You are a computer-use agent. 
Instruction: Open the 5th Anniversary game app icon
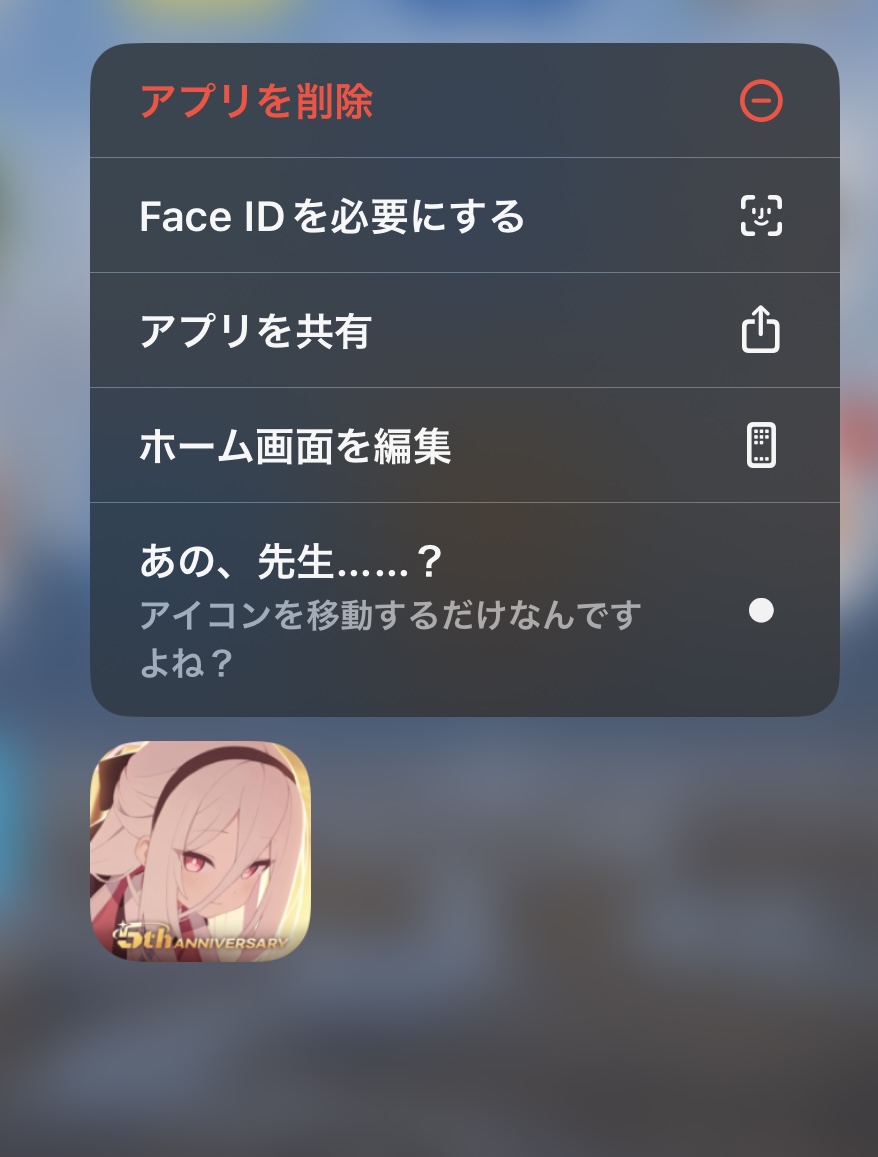(200, 851)
